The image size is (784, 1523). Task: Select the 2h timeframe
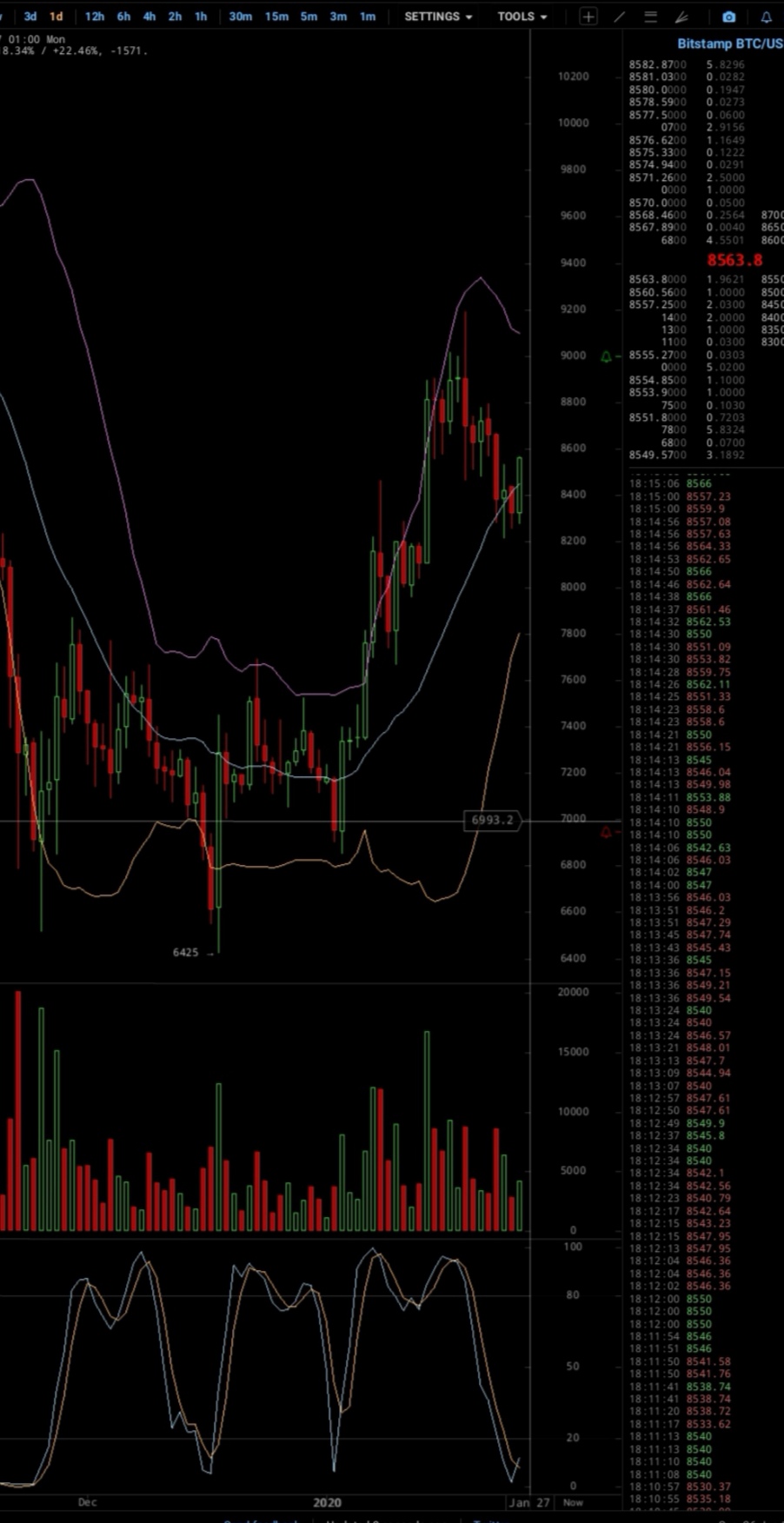(x=176, y=17)
